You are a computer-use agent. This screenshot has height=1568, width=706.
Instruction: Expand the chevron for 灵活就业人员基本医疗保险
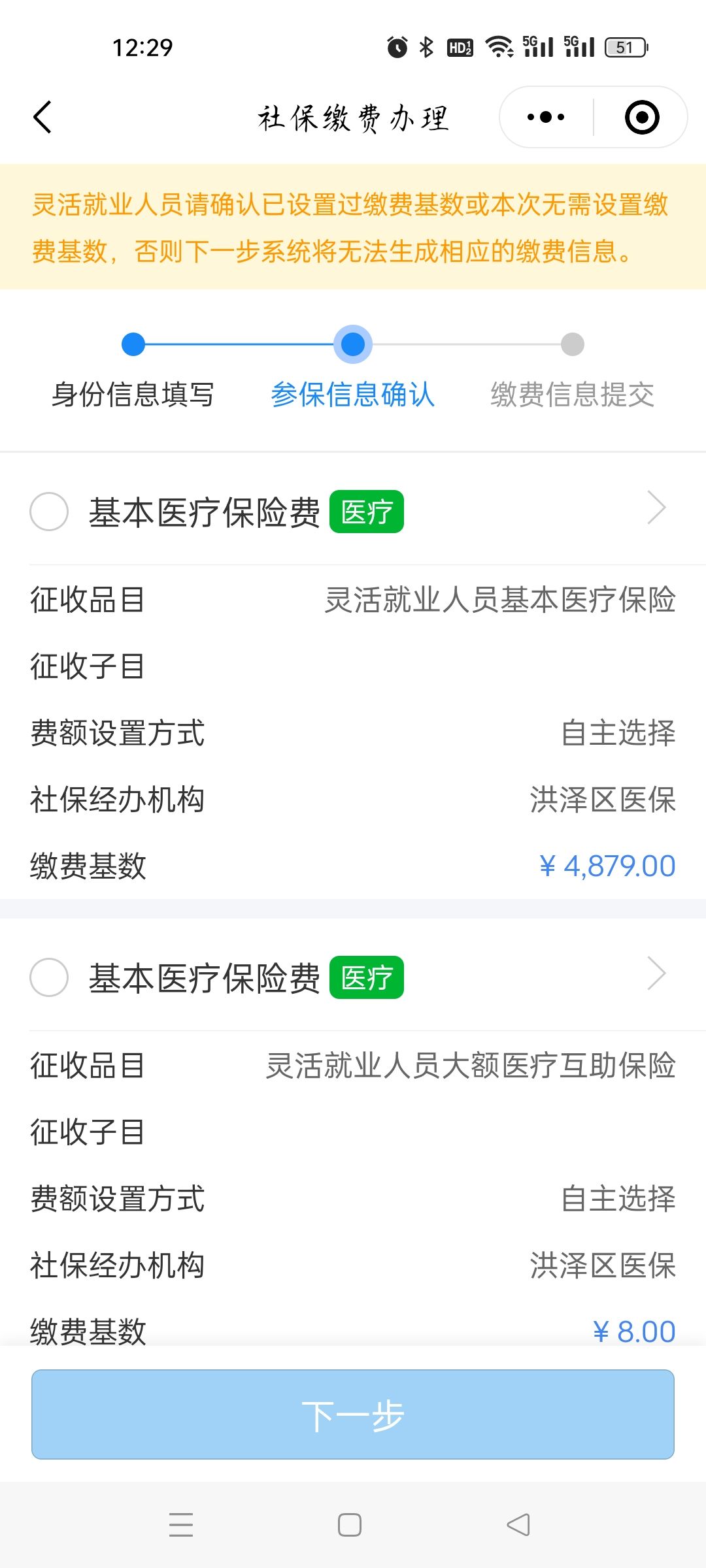tap(656, 508)
